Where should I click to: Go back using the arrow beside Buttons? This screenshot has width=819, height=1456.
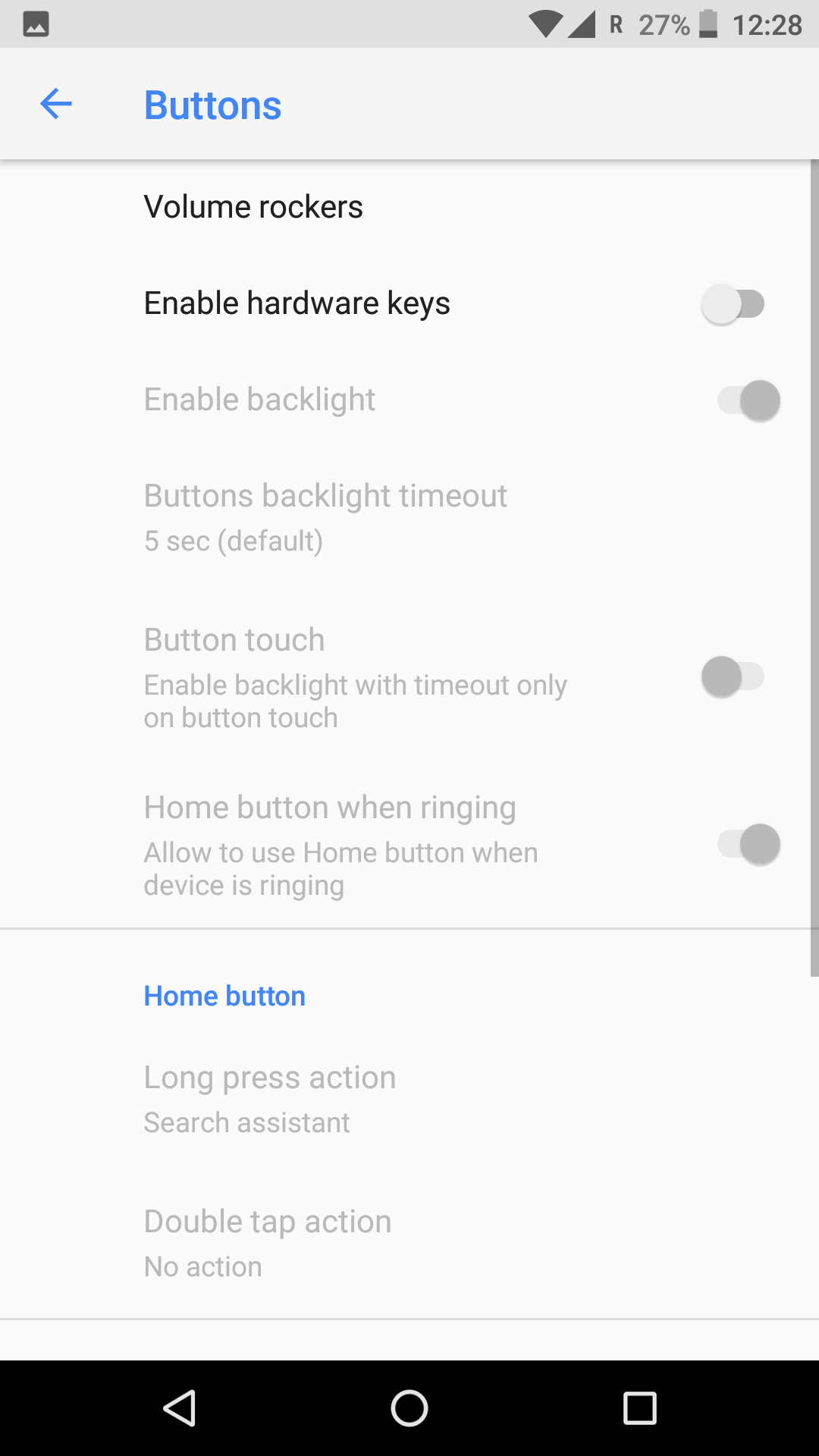tap(56, 104)
